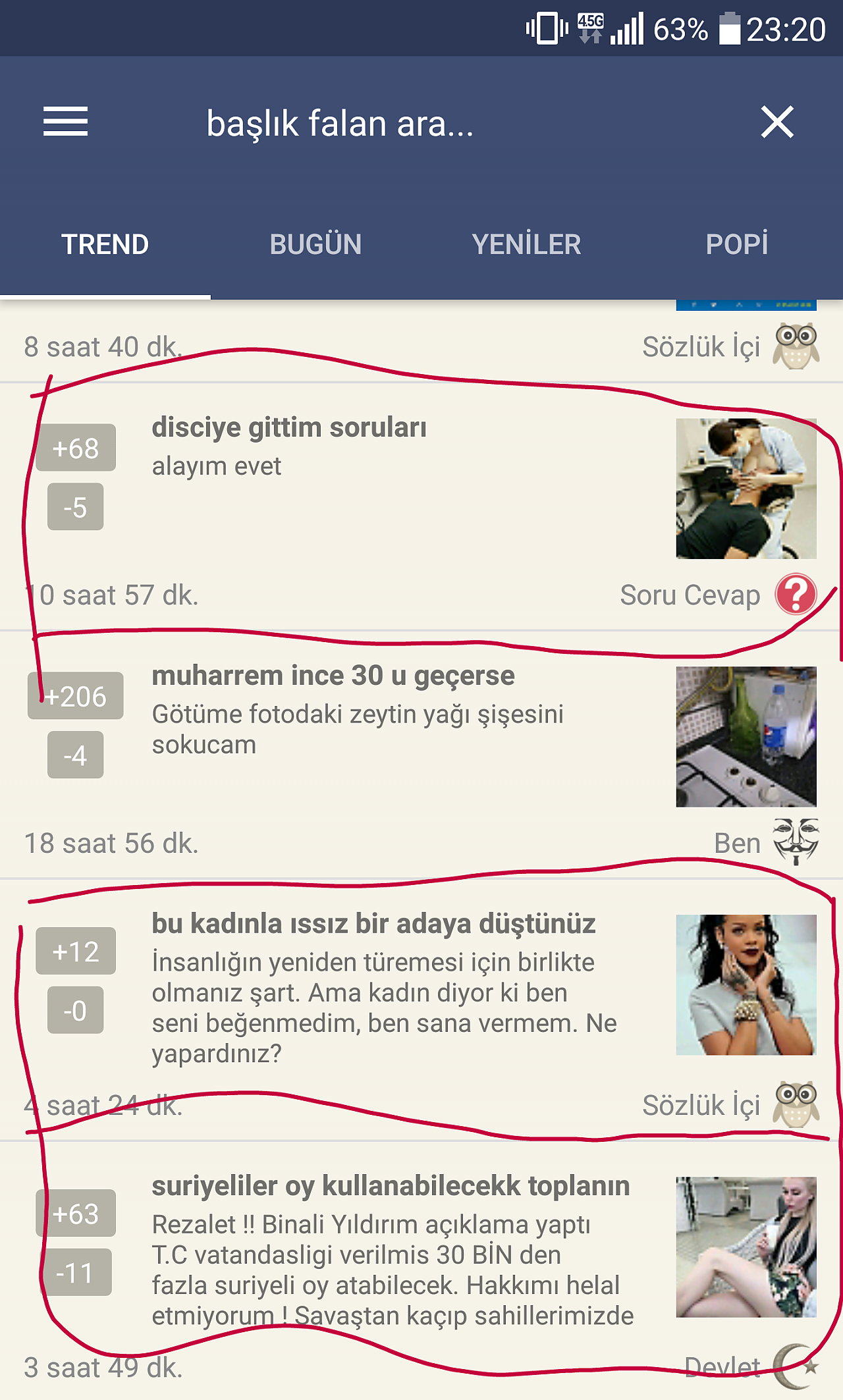Clear the search with the X icon

777,122
